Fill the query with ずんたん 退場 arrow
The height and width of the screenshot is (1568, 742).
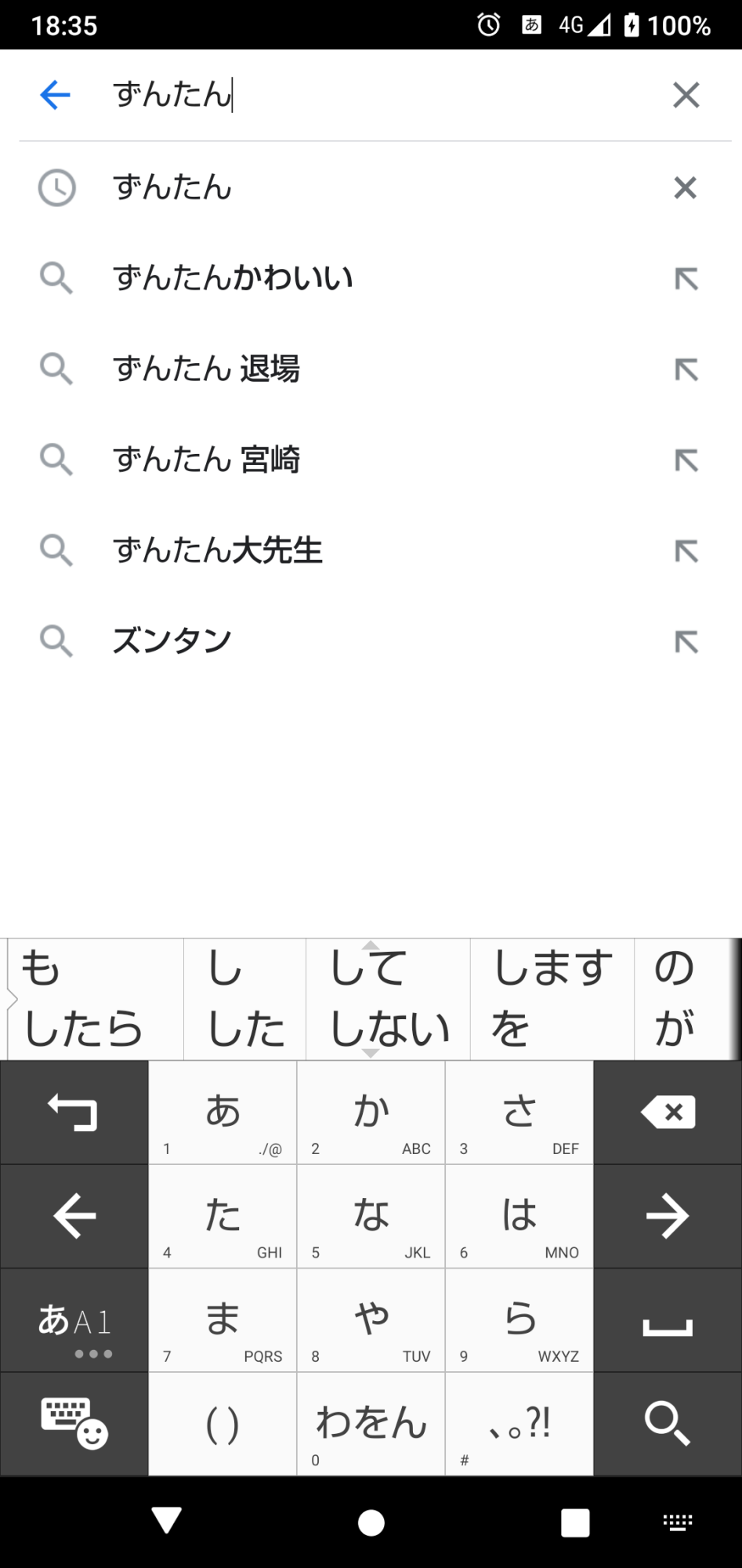686,368
